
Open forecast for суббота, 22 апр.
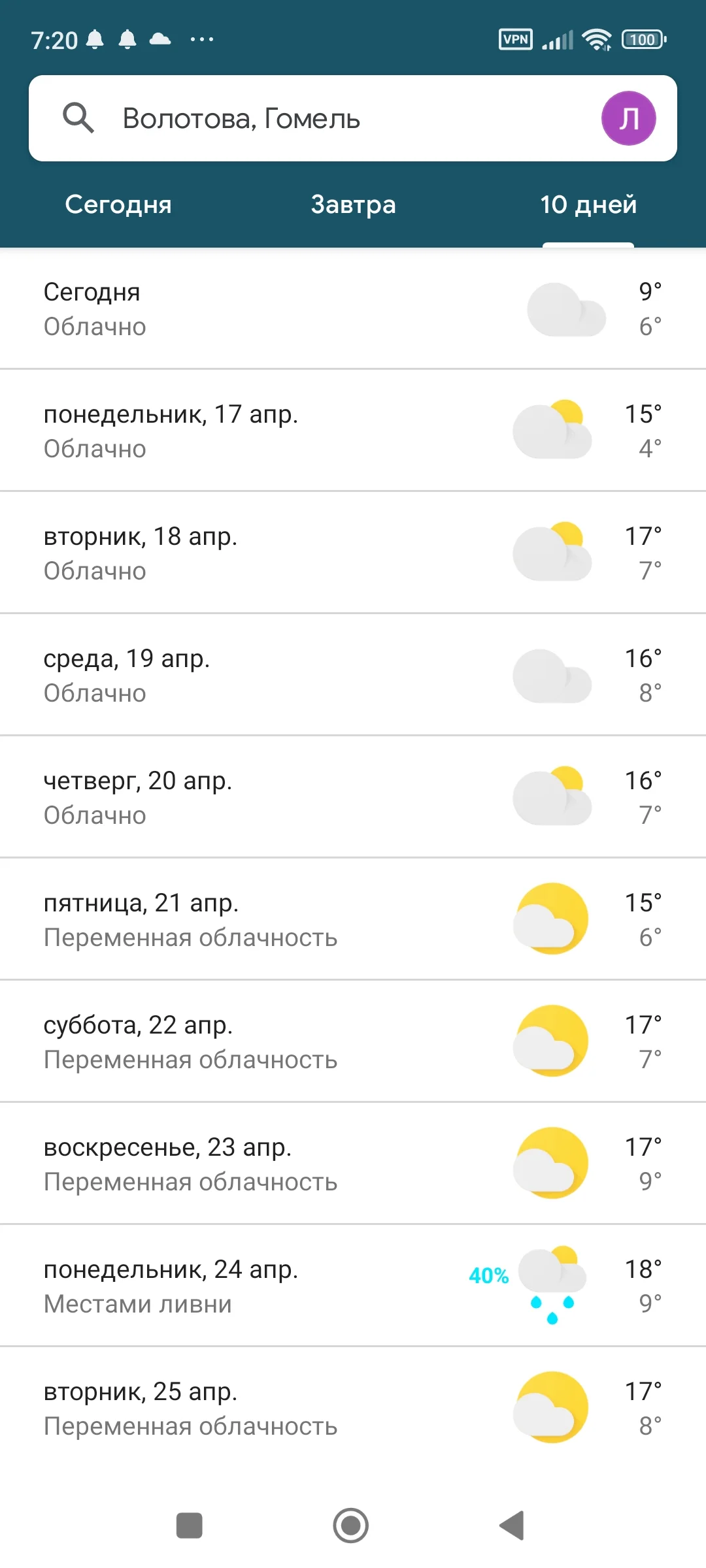(353, 1042)
